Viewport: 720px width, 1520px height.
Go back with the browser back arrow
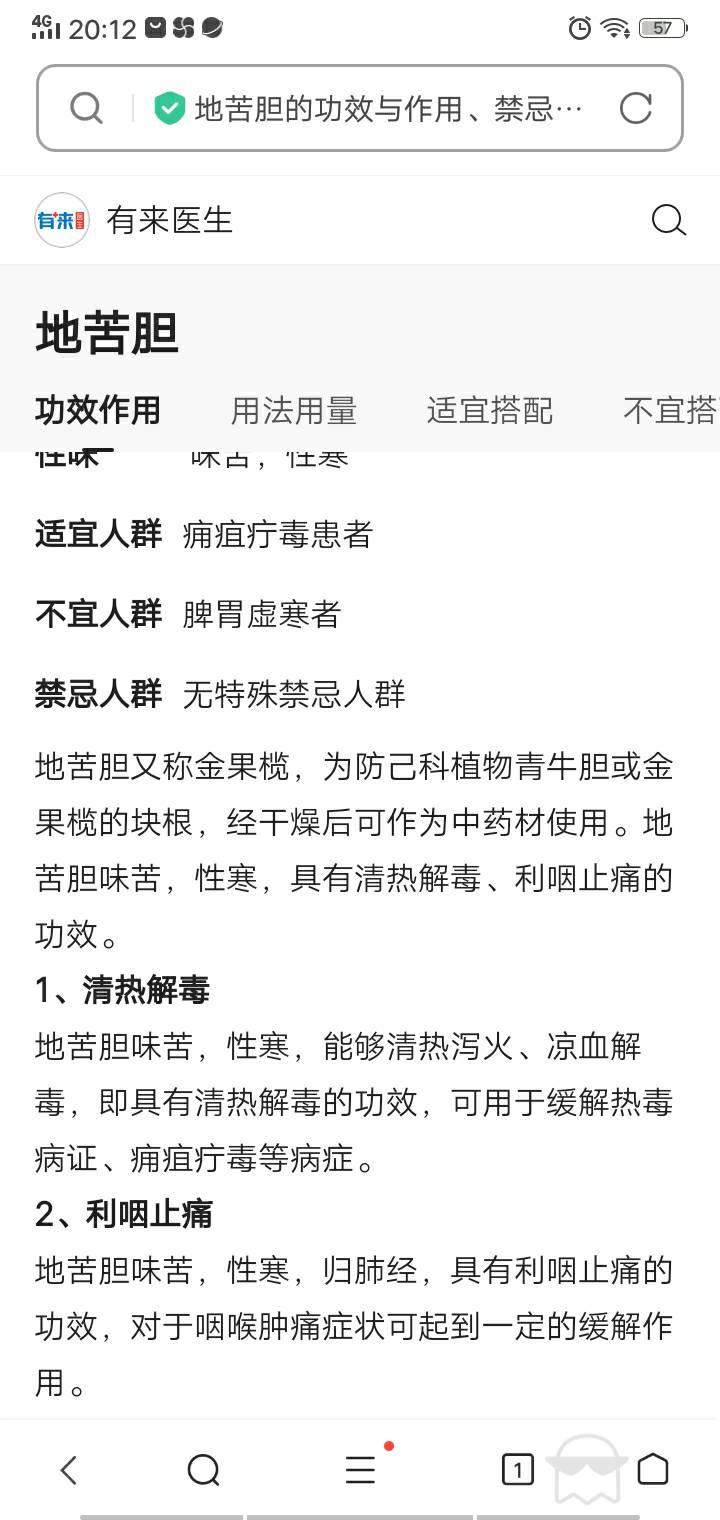point(68,1470)
